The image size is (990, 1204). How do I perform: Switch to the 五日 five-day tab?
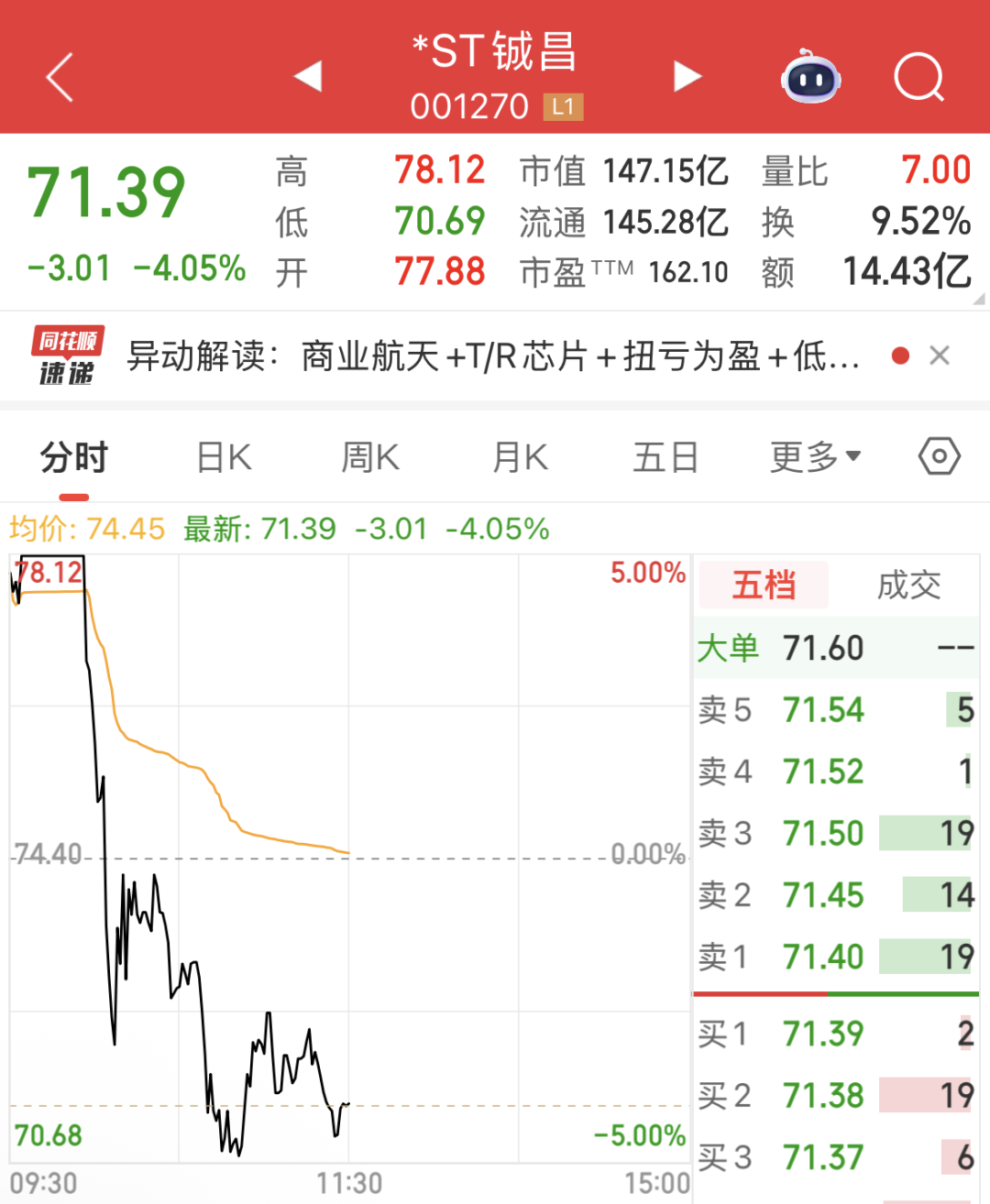pos(665,455)
